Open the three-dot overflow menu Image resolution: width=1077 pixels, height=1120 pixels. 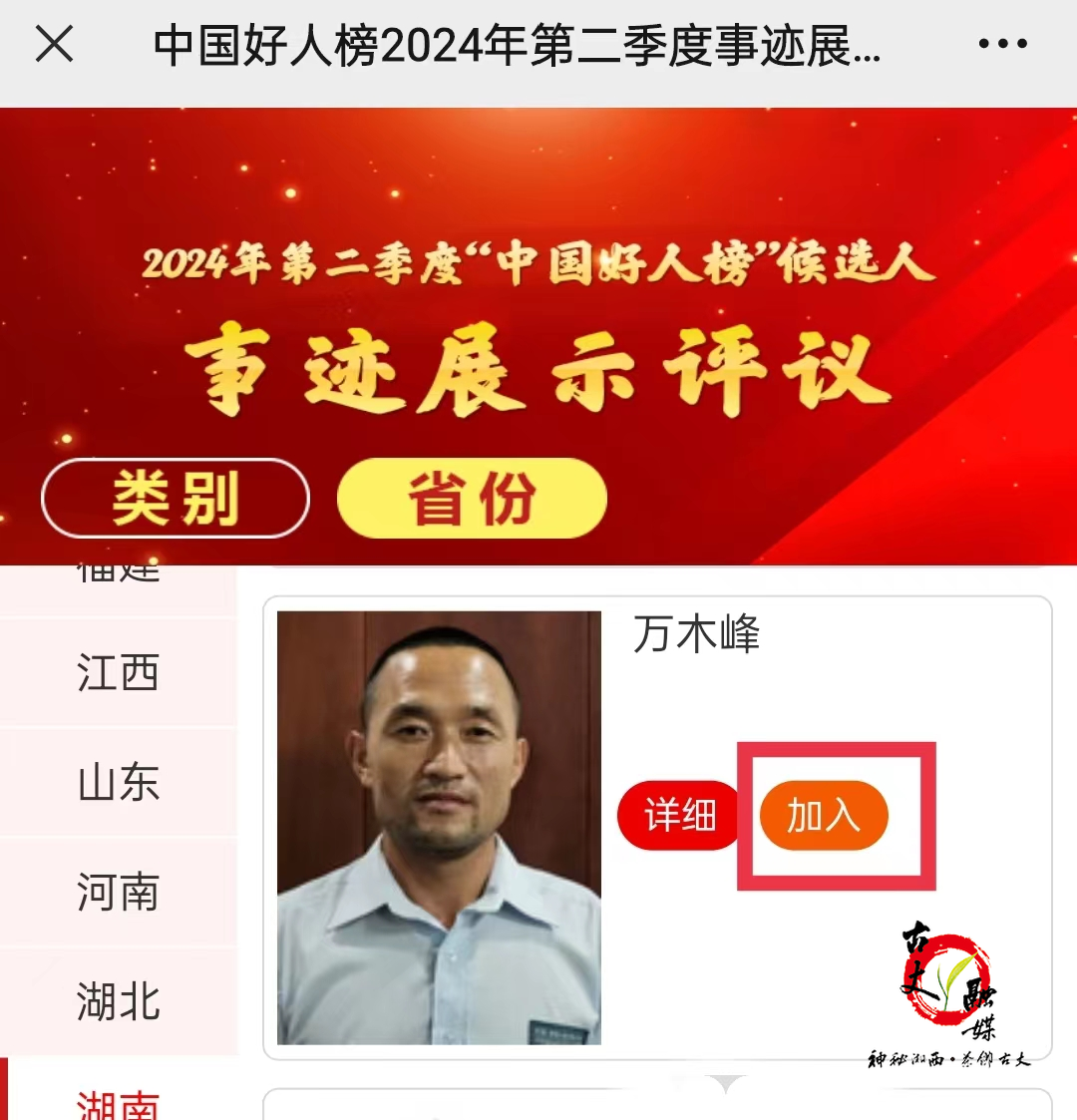[x=1002, y=45]
